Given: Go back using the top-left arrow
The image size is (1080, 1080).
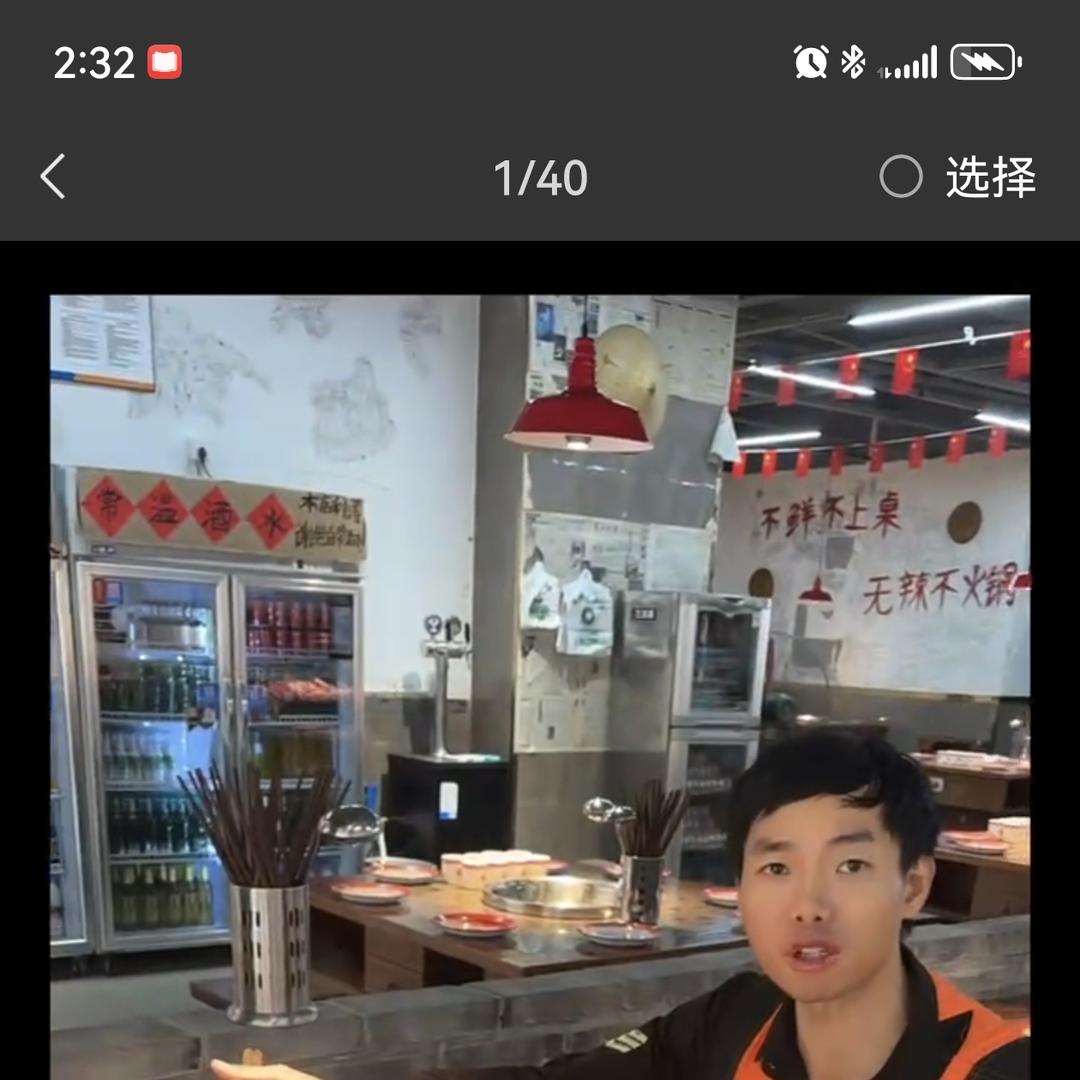Looking at the screenshot, I should pyautogui.click(x=54, y=177).
